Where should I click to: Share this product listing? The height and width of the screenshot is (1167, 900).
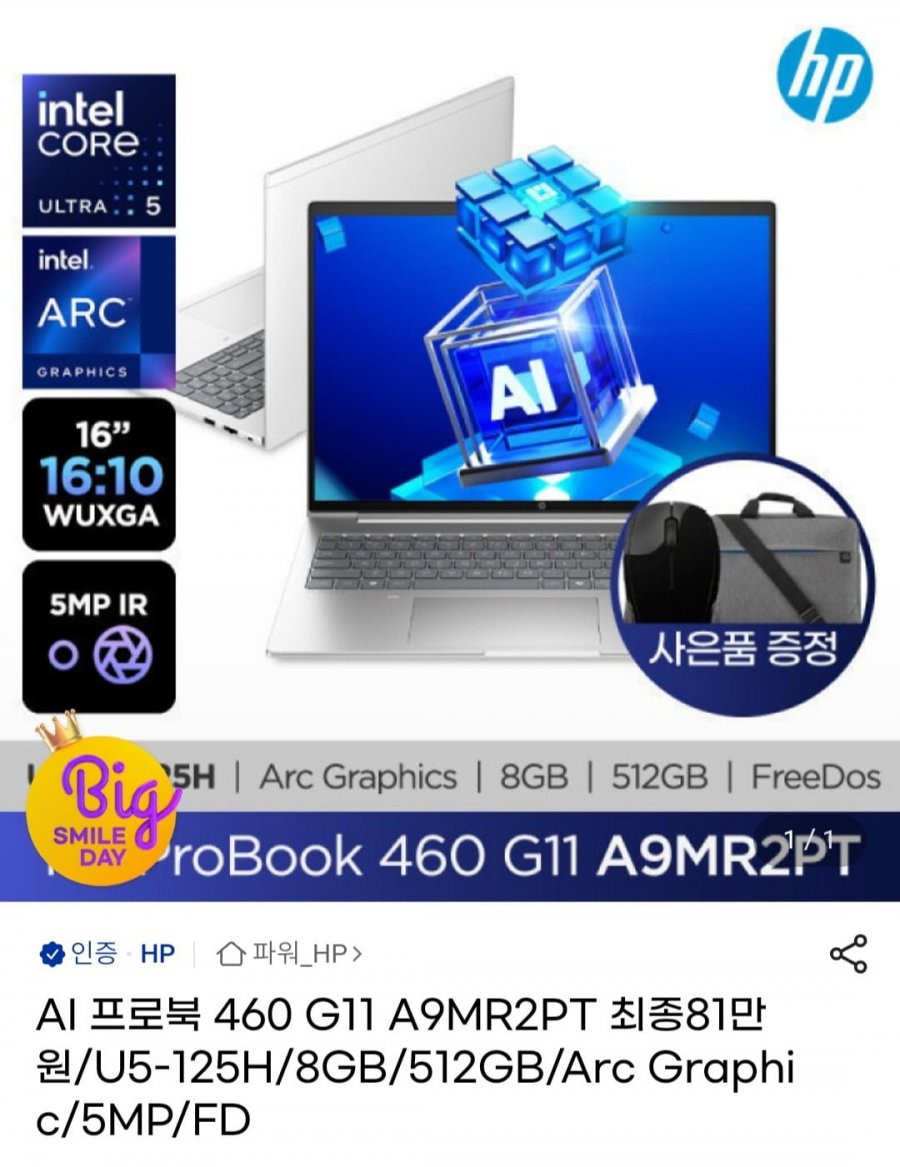(x=848, y=954)
